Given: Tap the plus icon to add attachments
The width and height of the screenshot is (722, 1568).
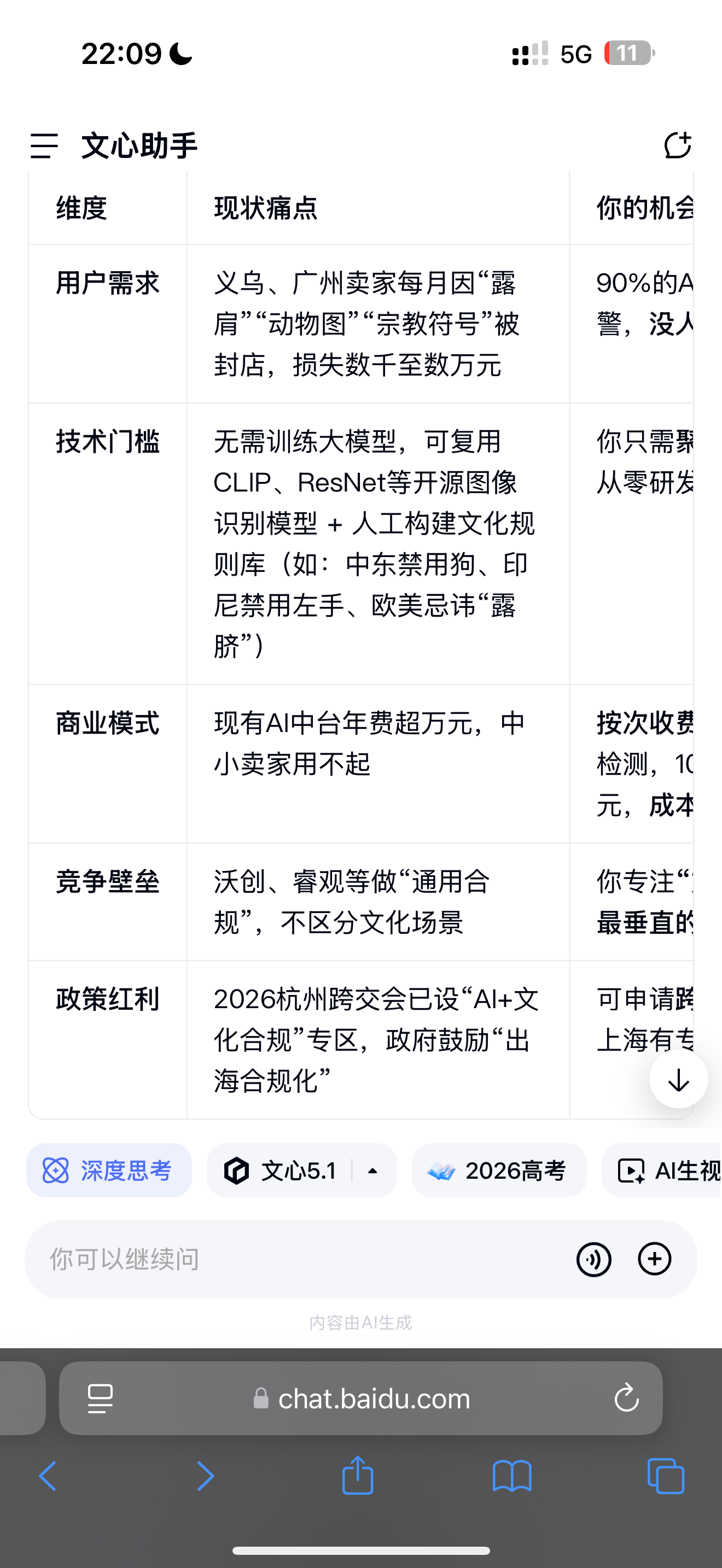Looking at the screenshot, I should 654,1259.
